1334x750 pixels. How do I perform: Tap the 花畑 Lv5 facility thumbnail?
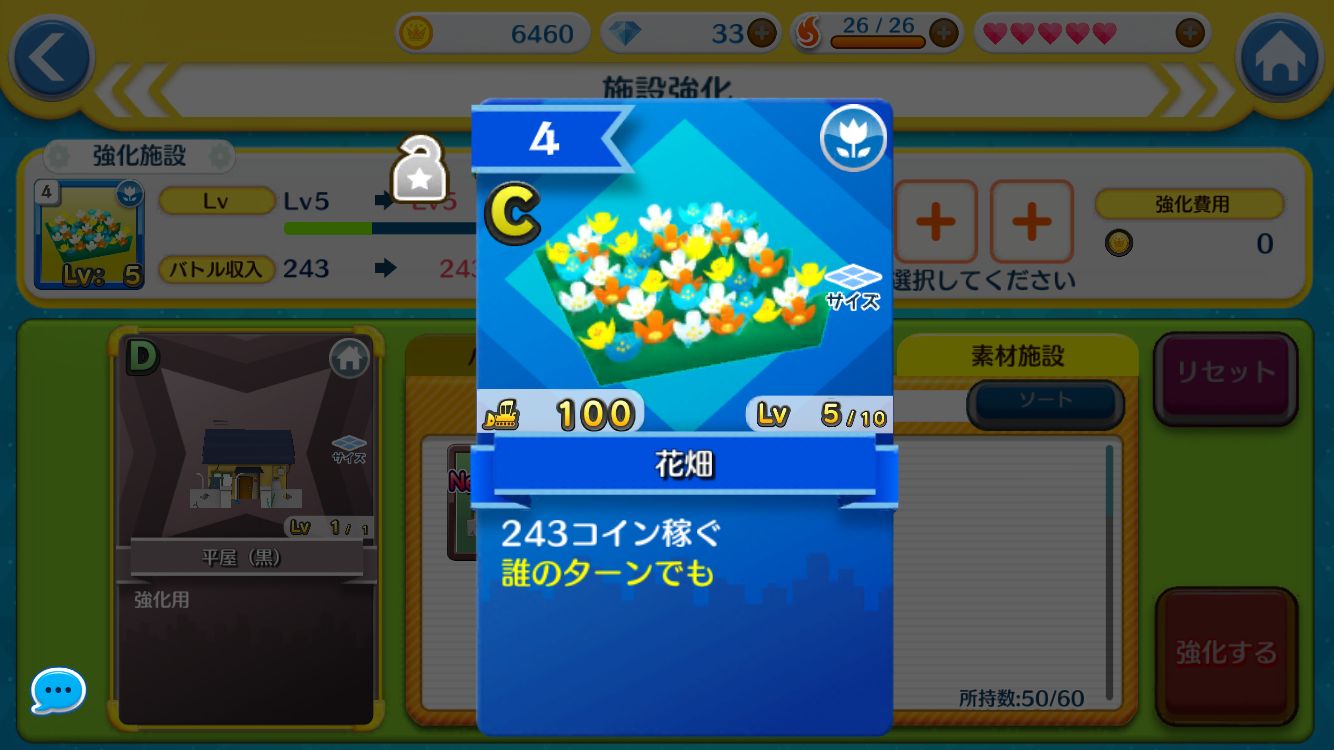pos(88,236)
